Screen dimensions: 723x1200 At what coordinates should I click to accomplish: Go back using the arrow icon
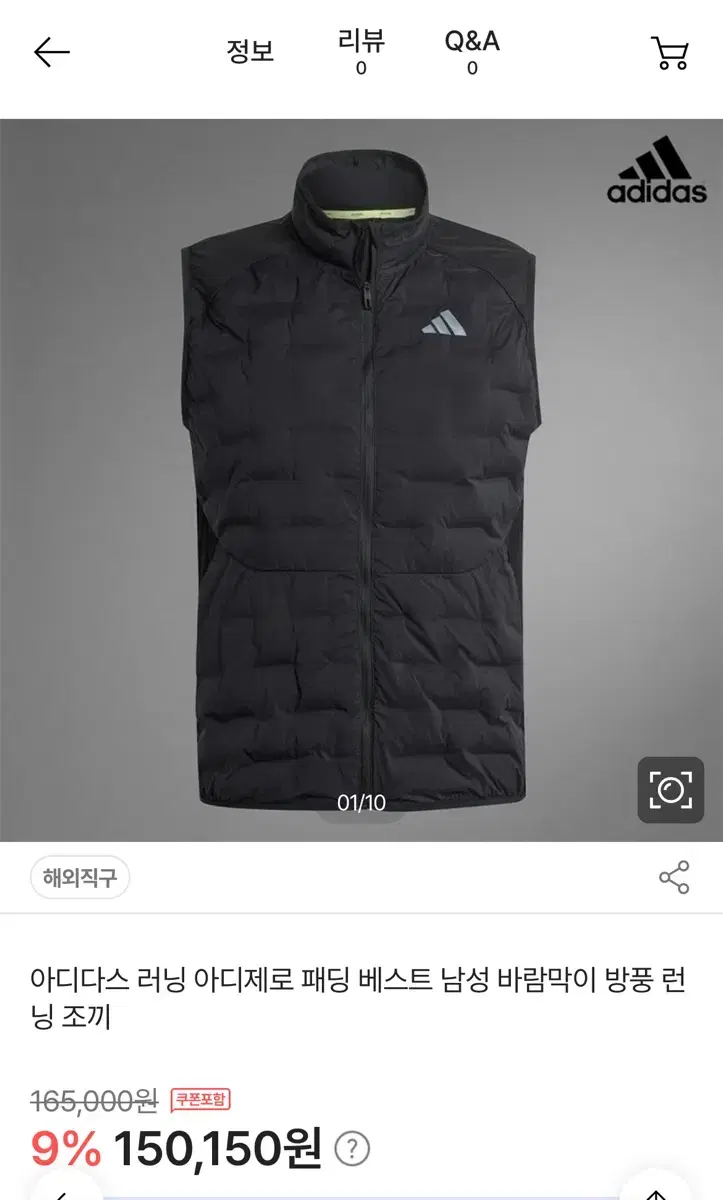52,52
